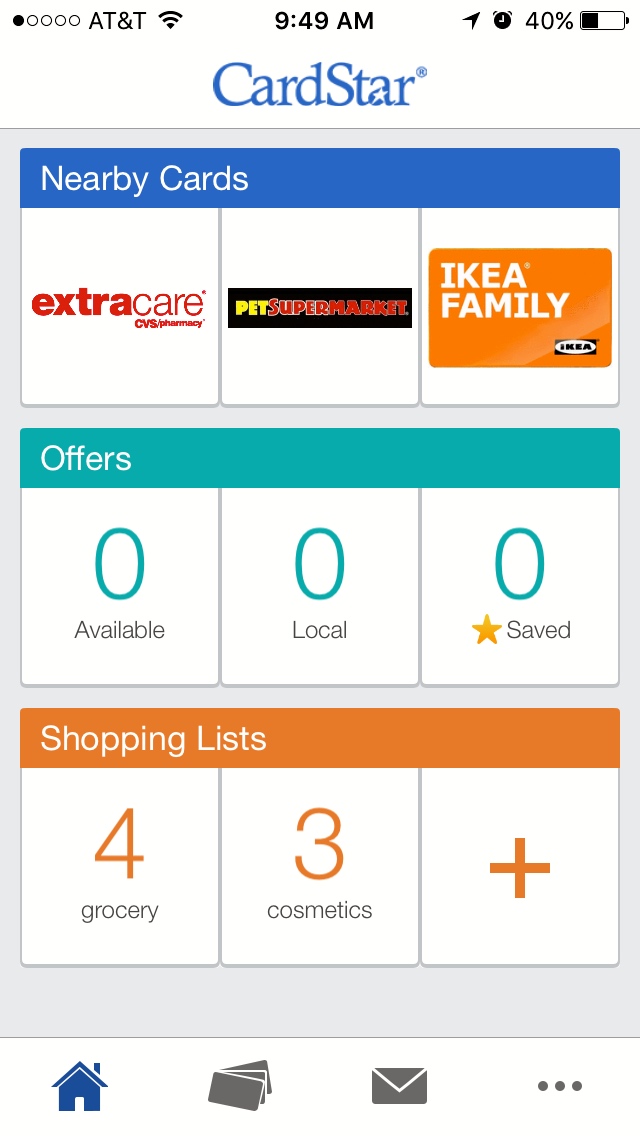This screenshot has width=640, height=1136.
Task: Open Saved offers
Action: pos(519,586)
